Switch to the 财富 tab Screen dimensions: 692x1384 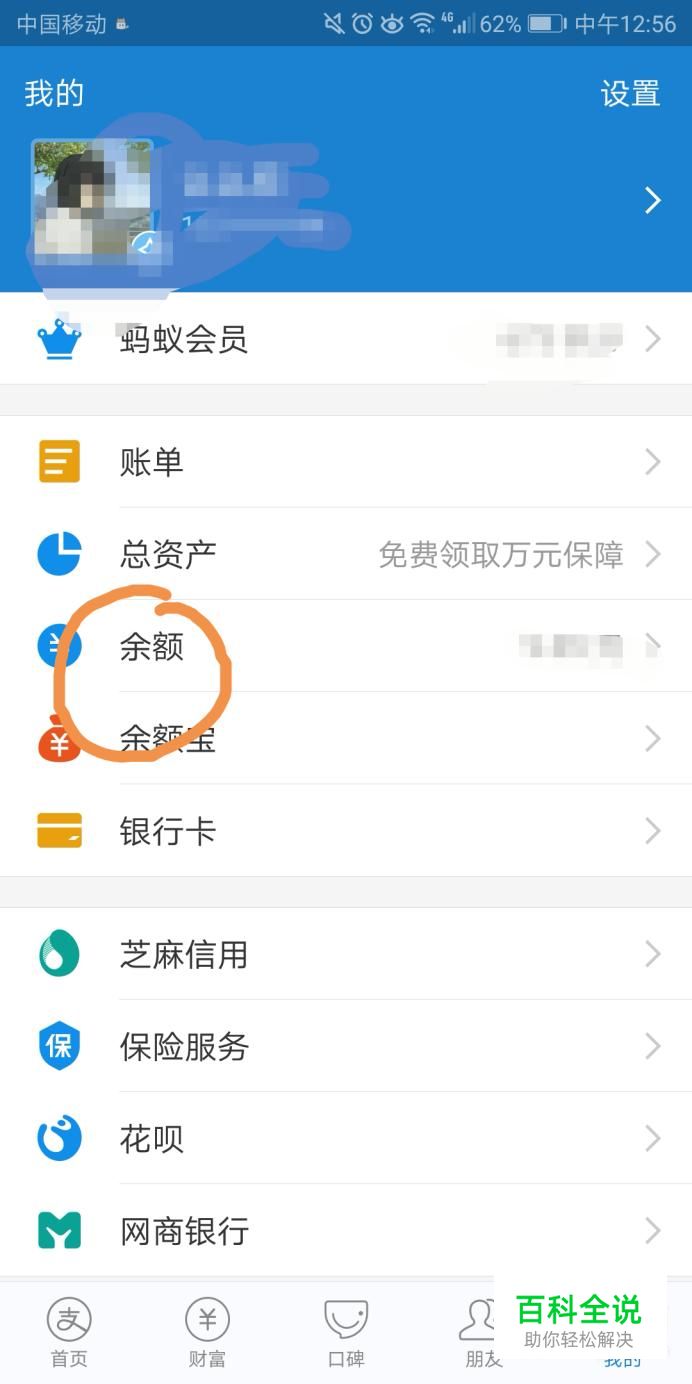(207, 1332)
